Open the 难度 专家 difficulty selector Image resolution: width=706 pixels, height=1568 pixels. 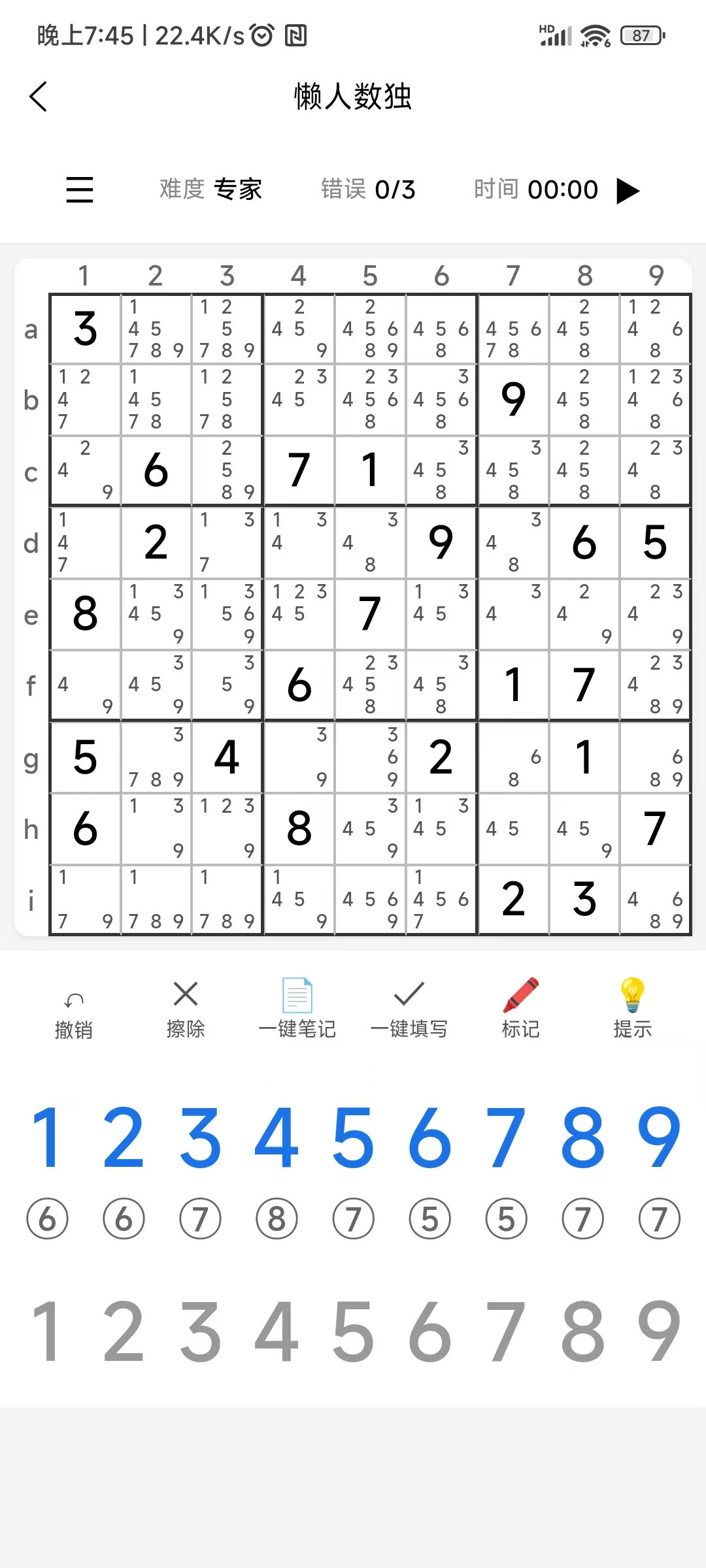click(x=209, y=189)
